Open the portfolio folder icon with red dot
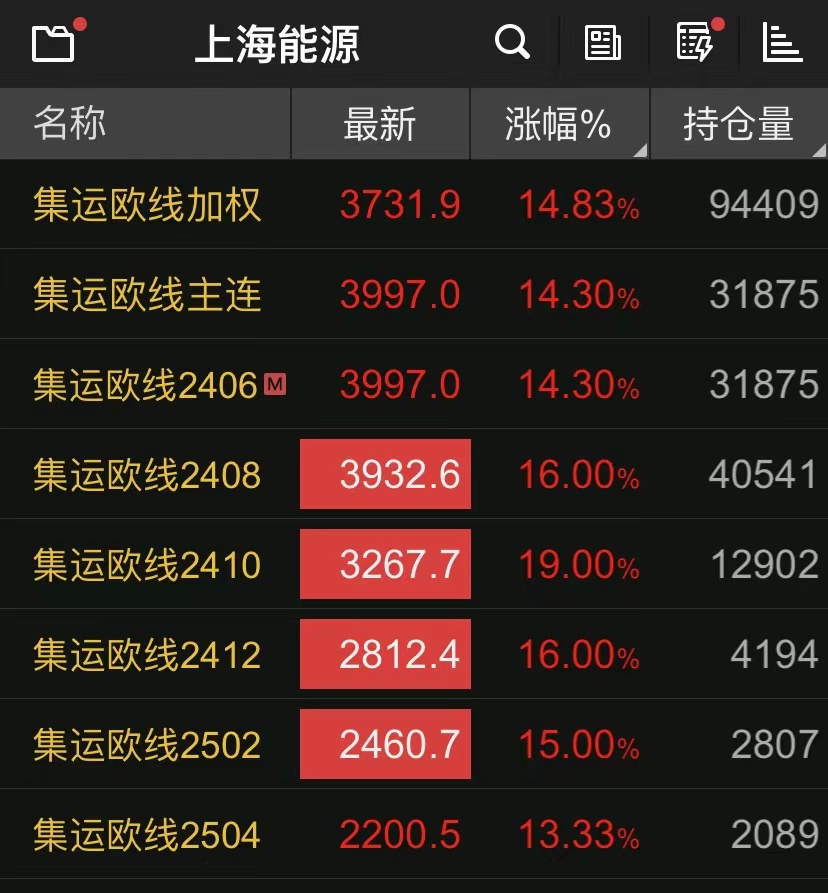This screenshot has height=893, width=828. (x=55, y=42)
